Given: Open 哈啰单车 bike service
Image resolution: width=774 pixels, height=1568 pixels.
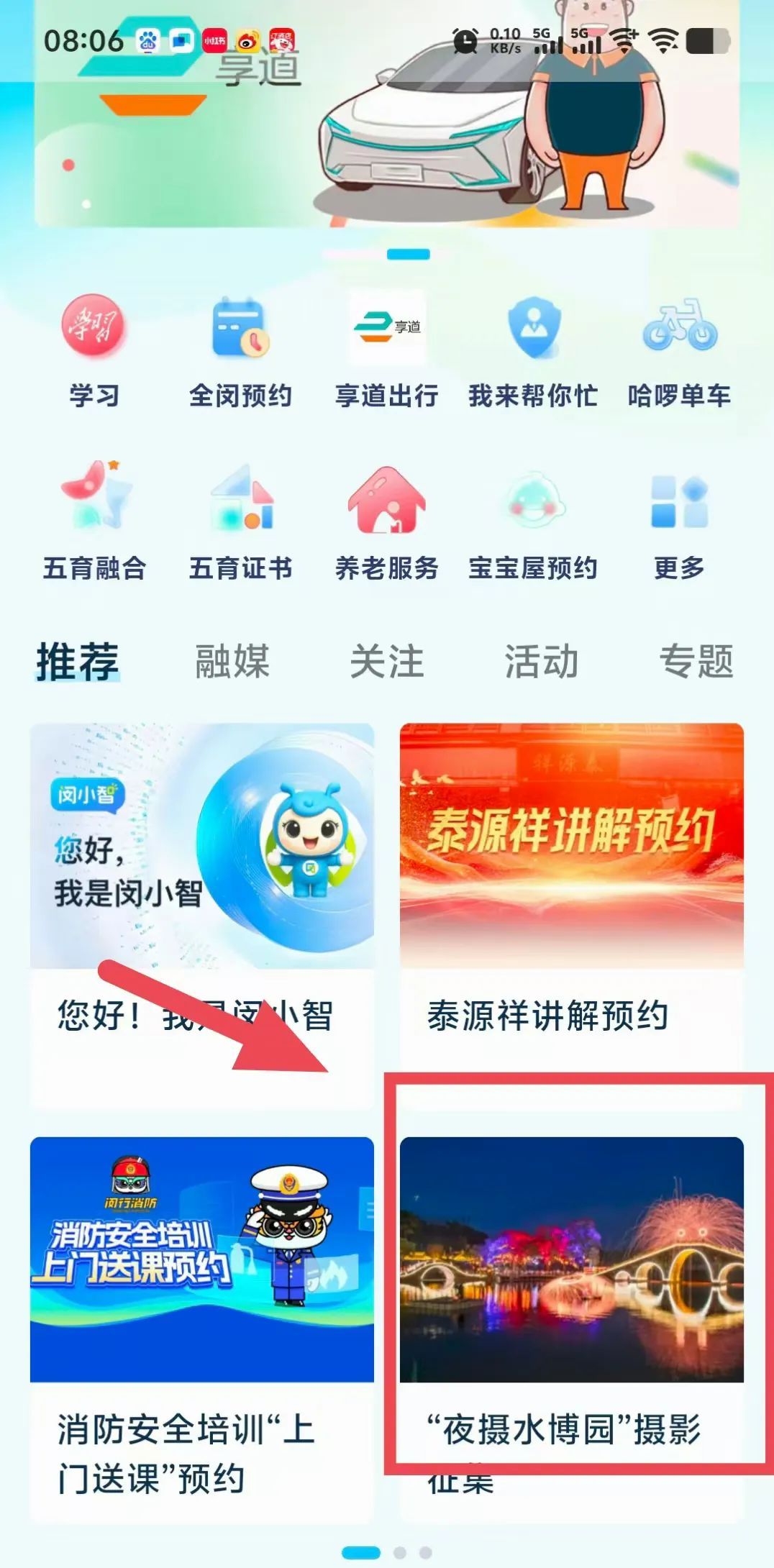Looking at the screenshot, I should click(x=679, y=354).
